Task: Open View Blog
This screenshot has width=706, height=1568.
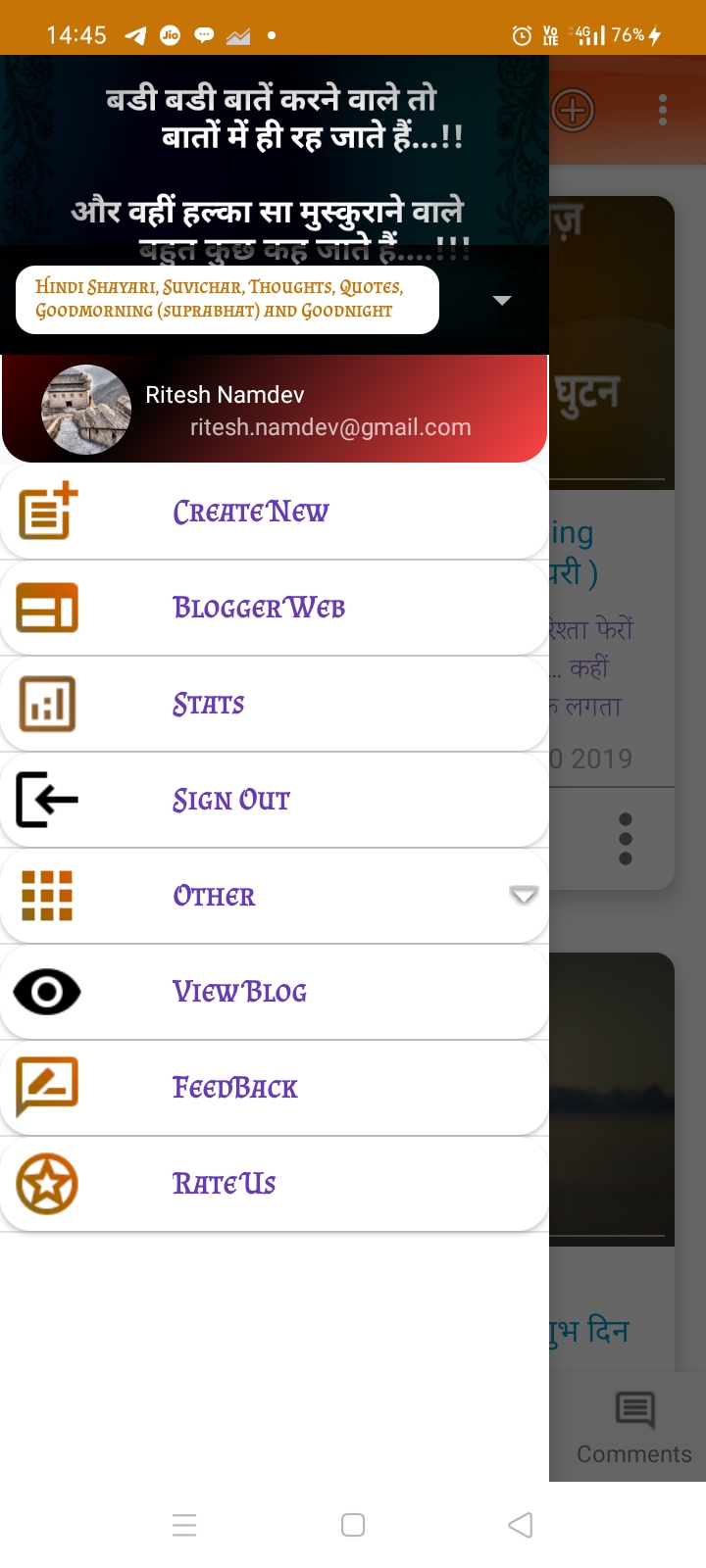Action: point(274,992)
